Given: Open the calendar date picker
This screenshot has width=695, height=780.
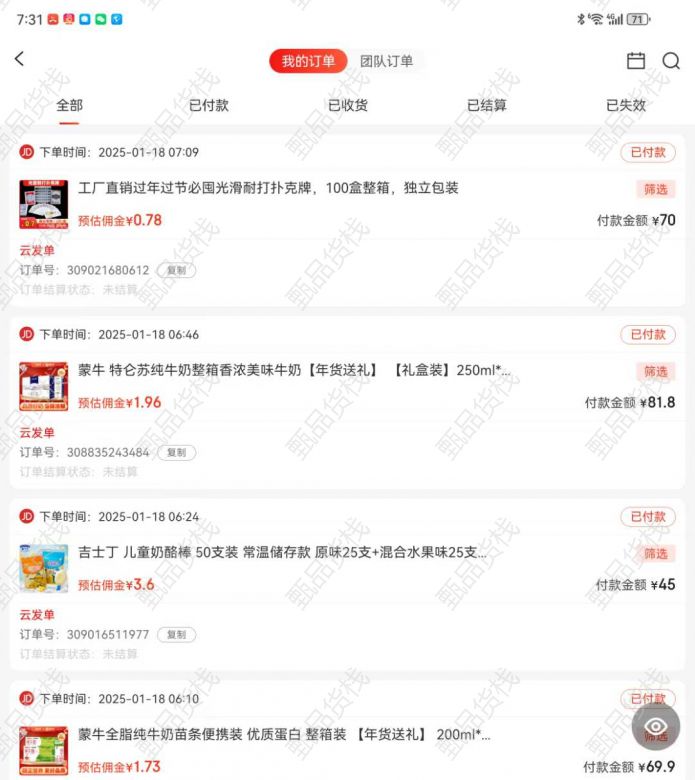Looking at the screenshot, I should point(636,61).
